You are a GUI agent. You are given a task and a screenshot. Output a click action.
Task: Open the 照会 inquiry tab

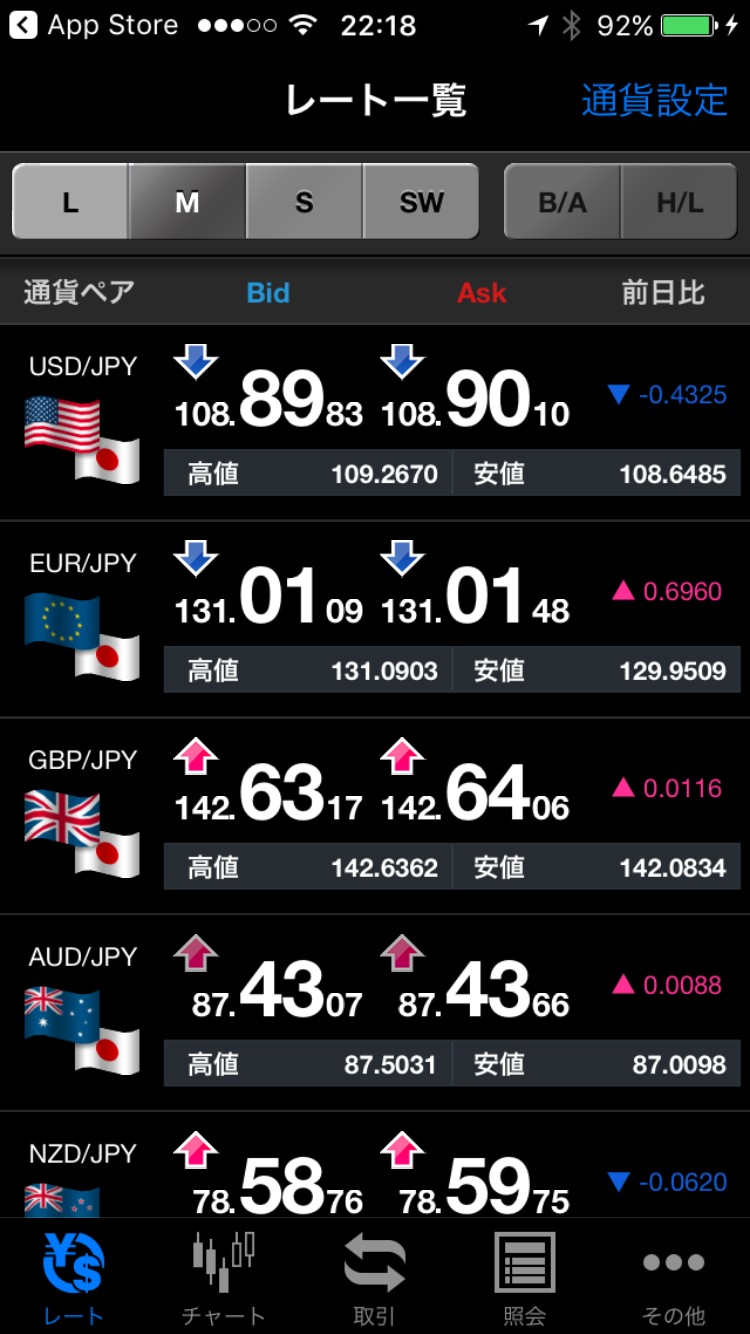[x=524, y=1278]
